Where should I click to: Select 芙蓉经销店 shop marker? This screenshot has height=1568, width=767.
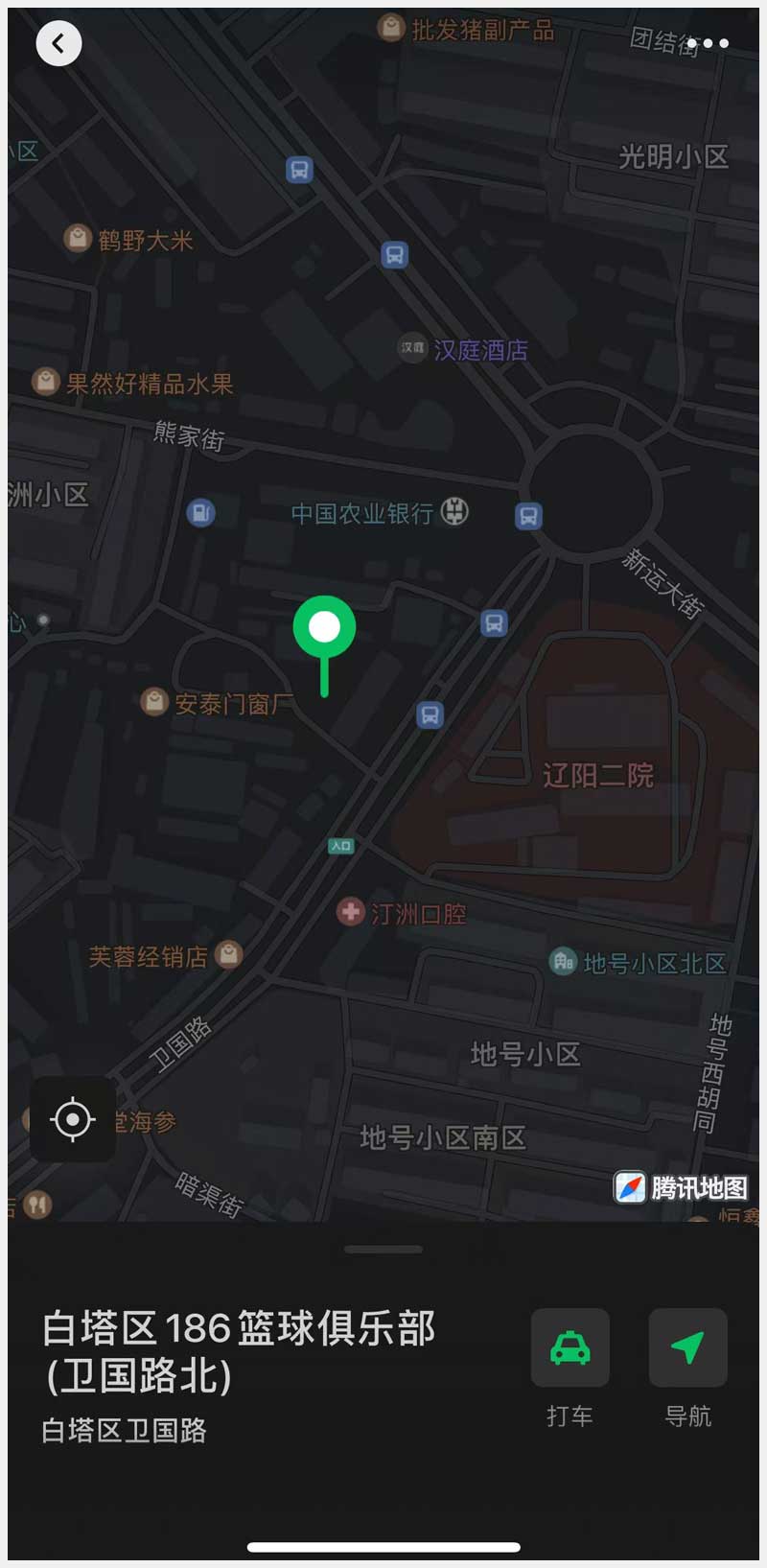tap(228, 954)
